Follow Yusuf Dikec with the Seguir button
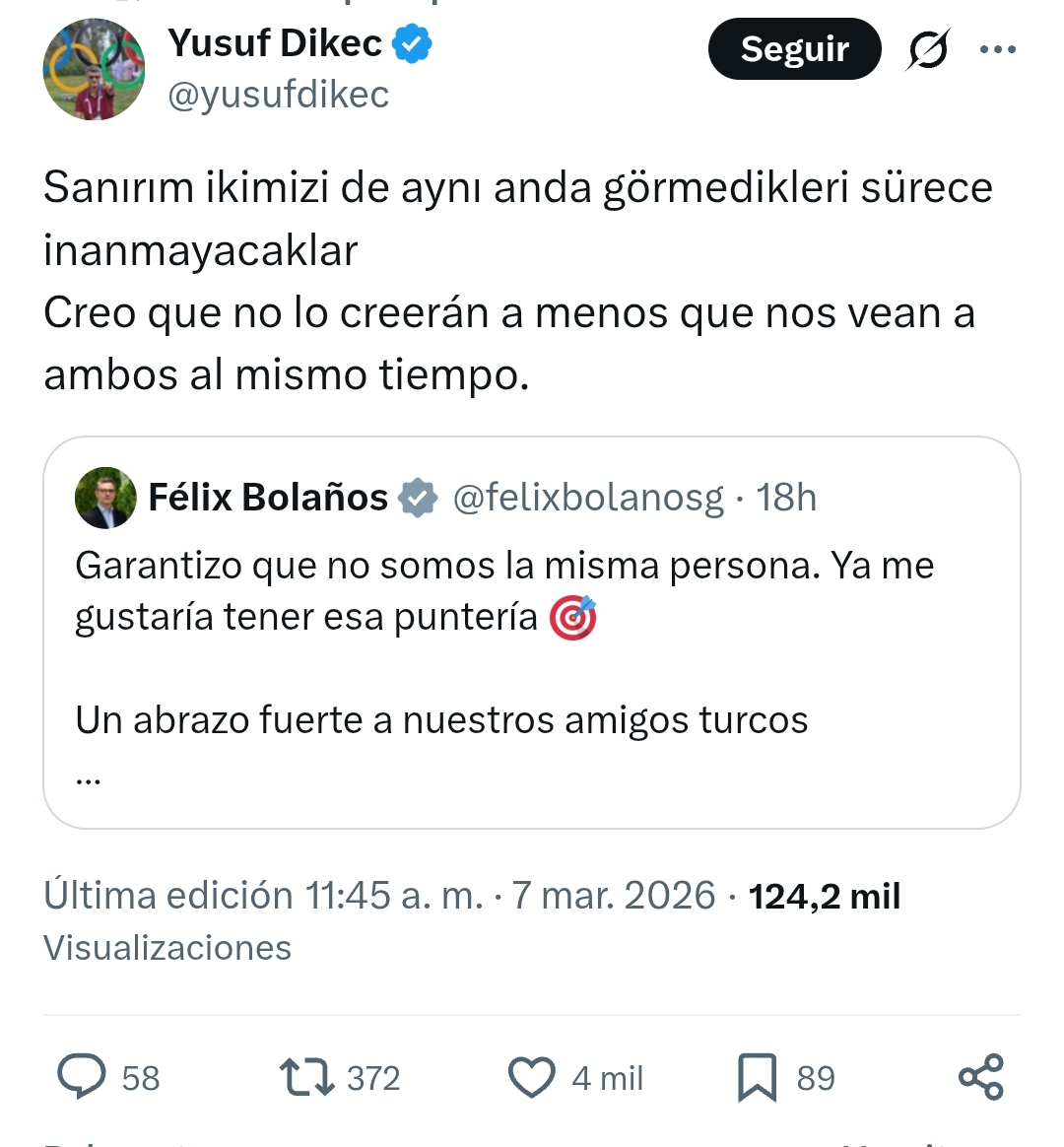The image size is (1064, 1147). click(x=794, y=49)
